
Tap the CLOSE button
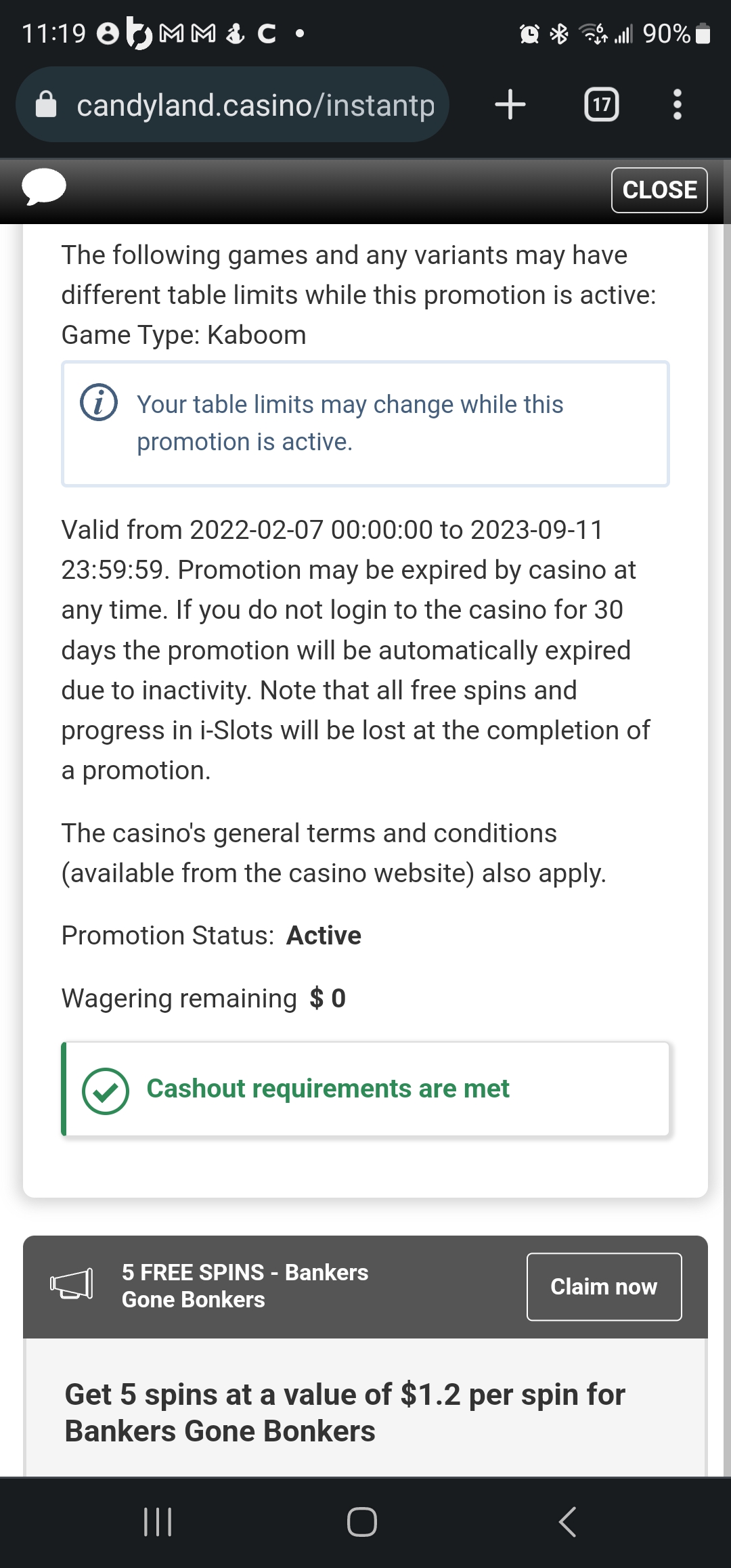(659, 190)
